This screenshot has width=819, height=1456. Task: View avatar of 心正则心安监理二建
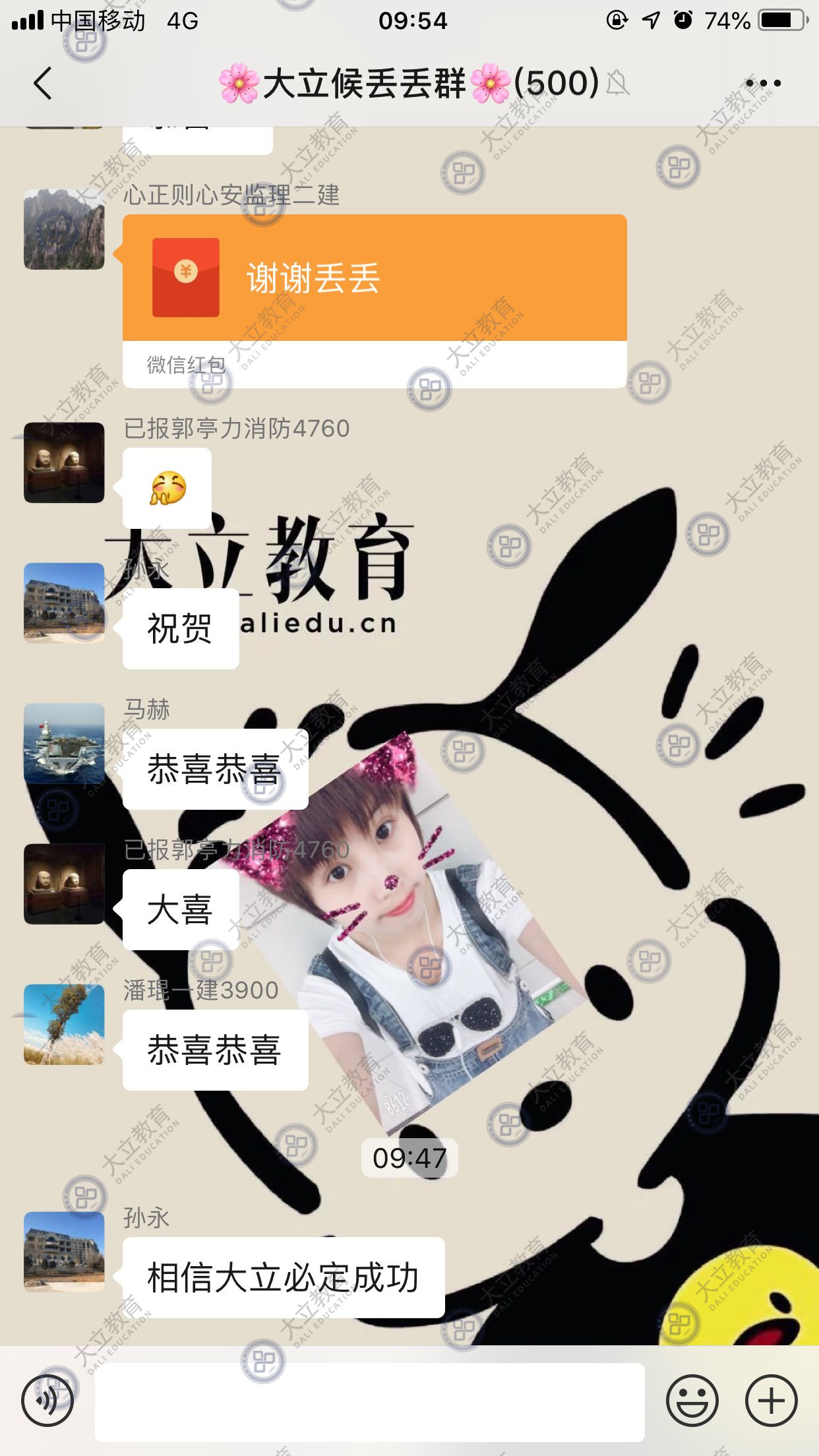point(64,229)
